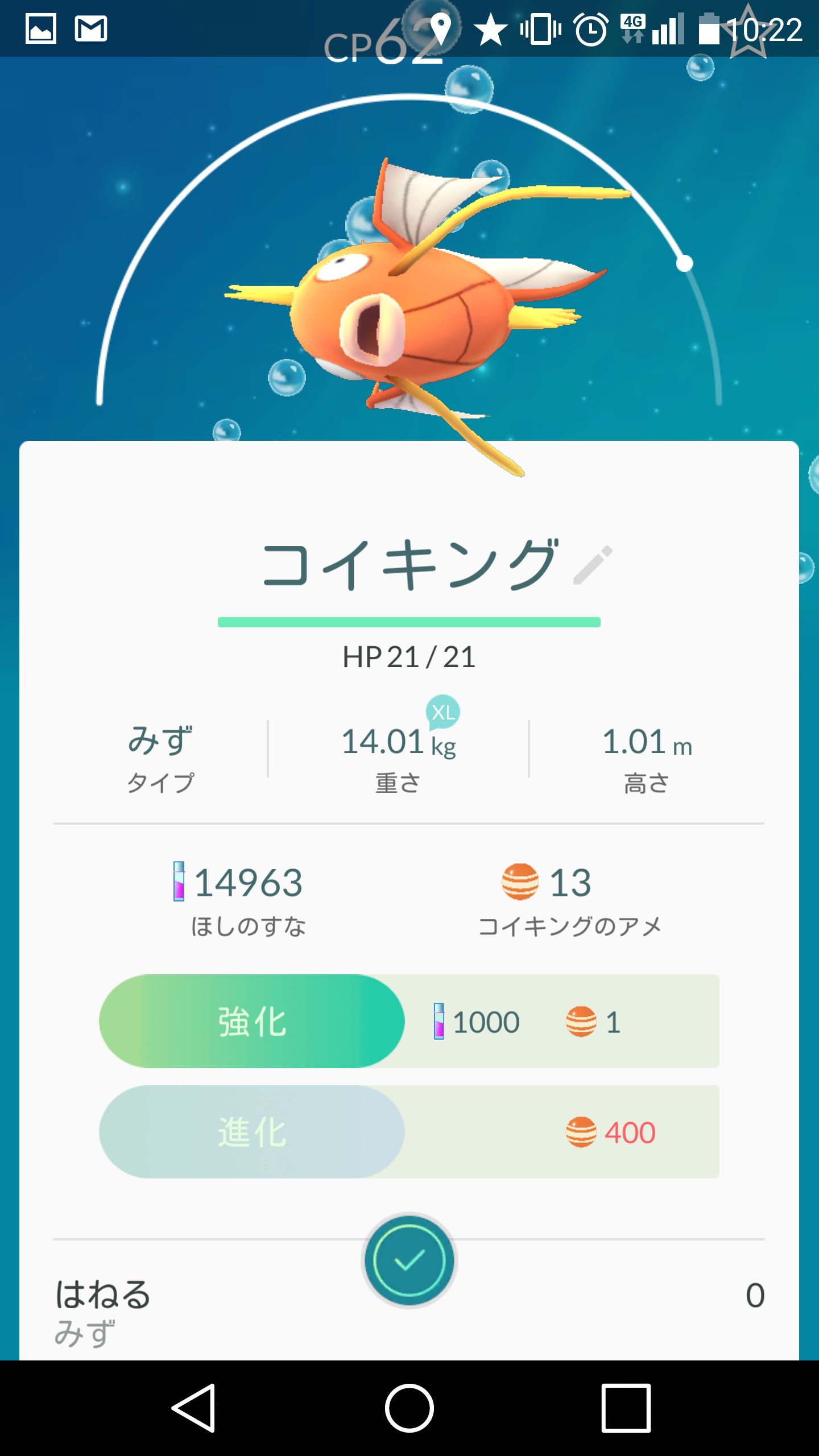
Task: Tap 強化 to power up コイキング
Action: point(252,1021)
